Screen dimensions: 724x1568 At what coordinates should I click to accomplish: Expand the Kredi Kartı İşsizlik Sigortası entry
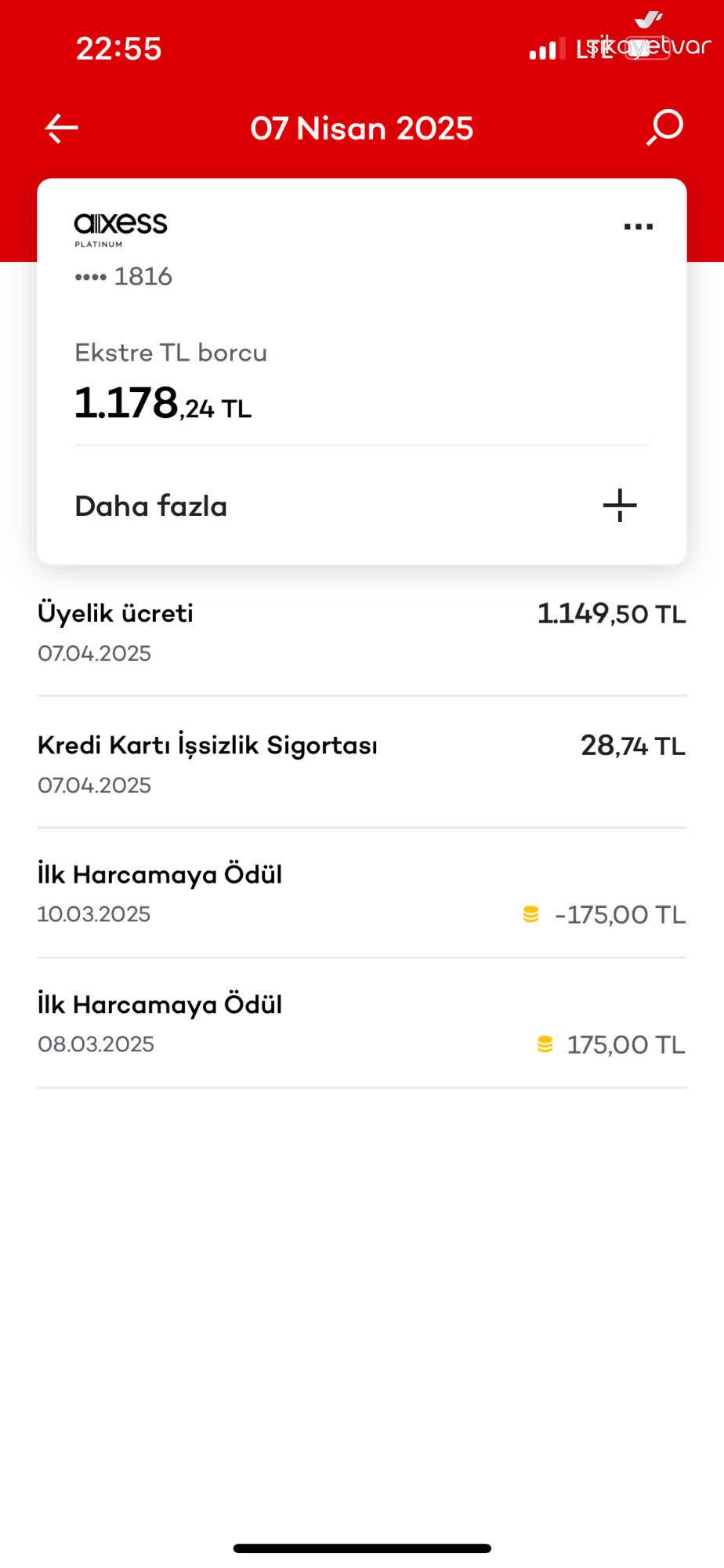pyautogui.click(x=360, y=763)
